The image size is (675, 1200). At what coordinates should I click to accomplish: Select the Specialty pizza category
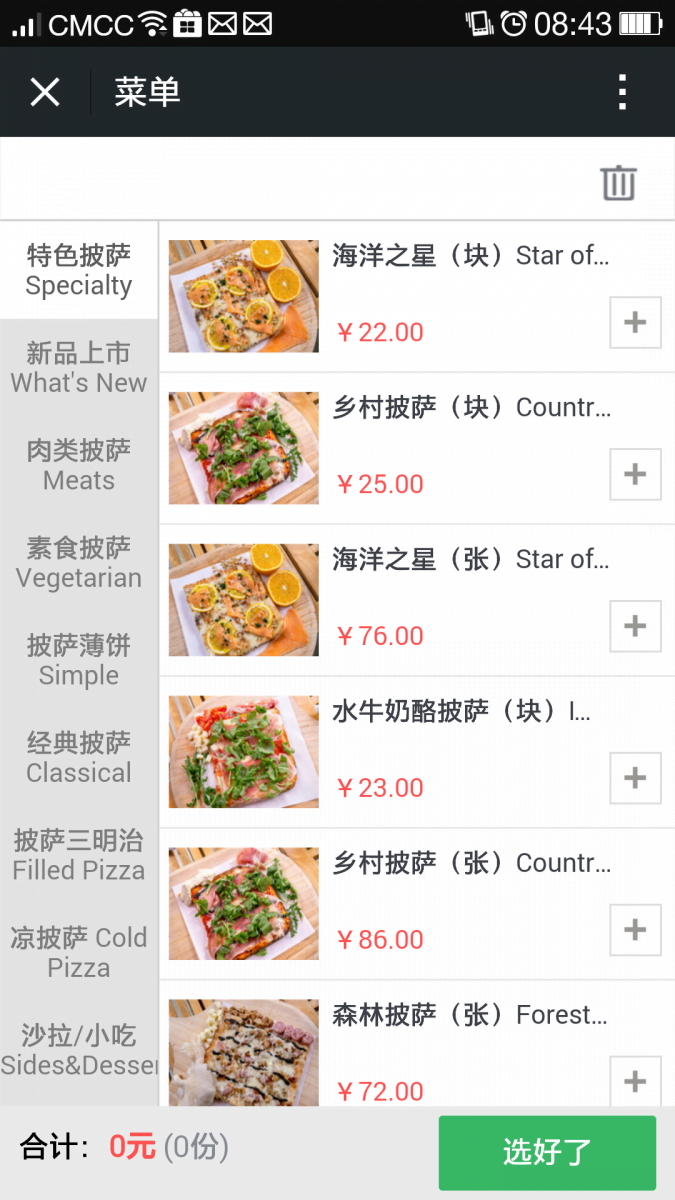click(x=79, y=270)
